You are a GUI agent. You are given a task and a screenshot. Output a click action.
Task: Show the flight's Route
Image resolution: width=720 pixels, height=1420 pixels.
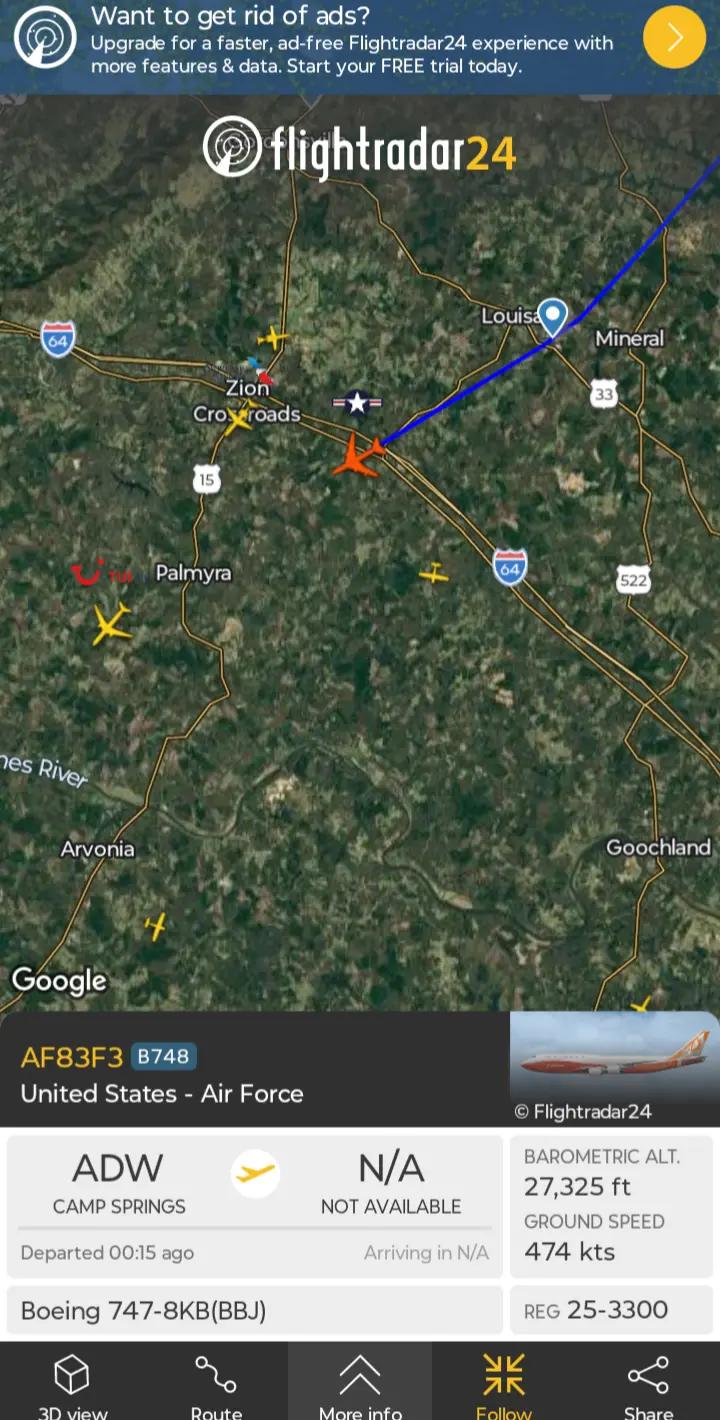(x=216, y=1385)
